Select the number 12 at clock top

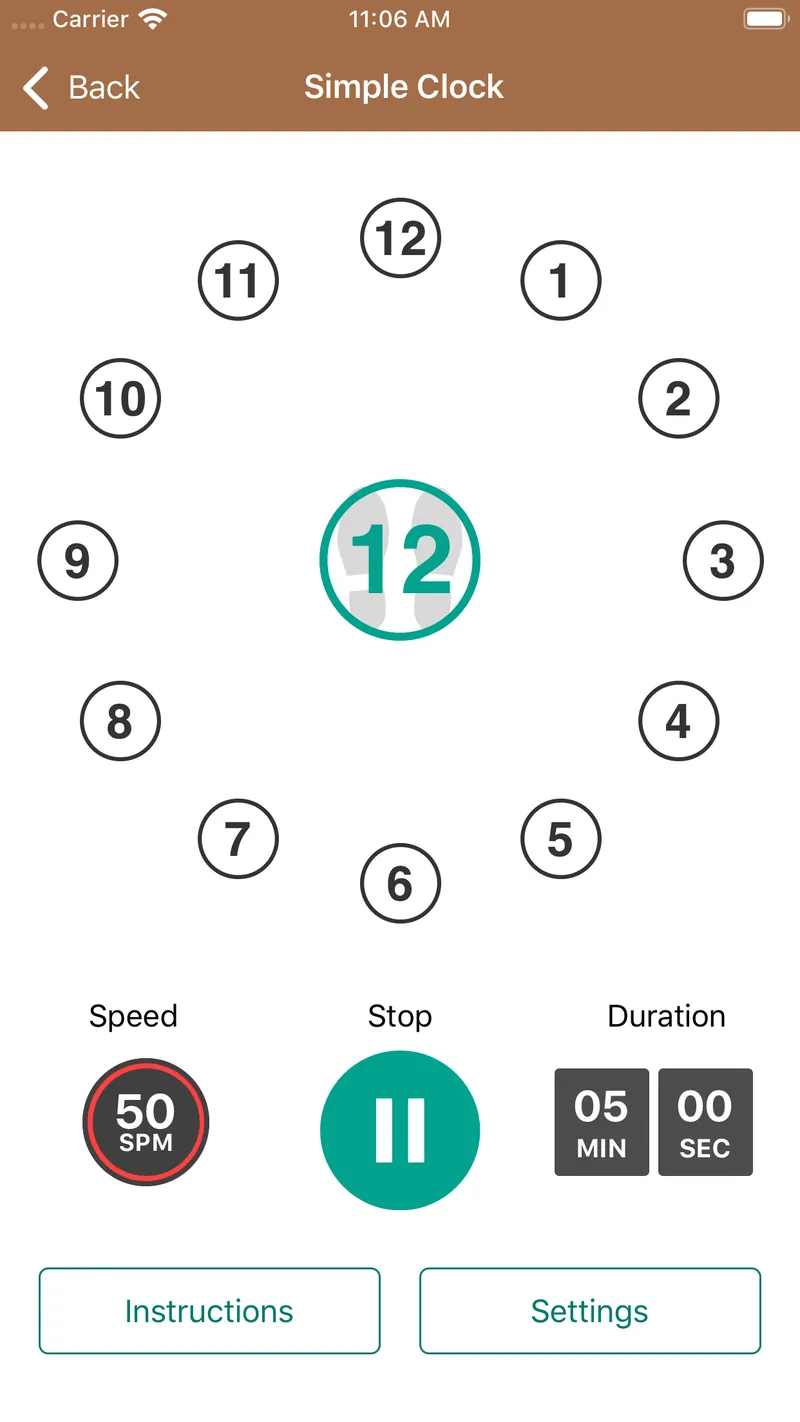coord(400,237)
